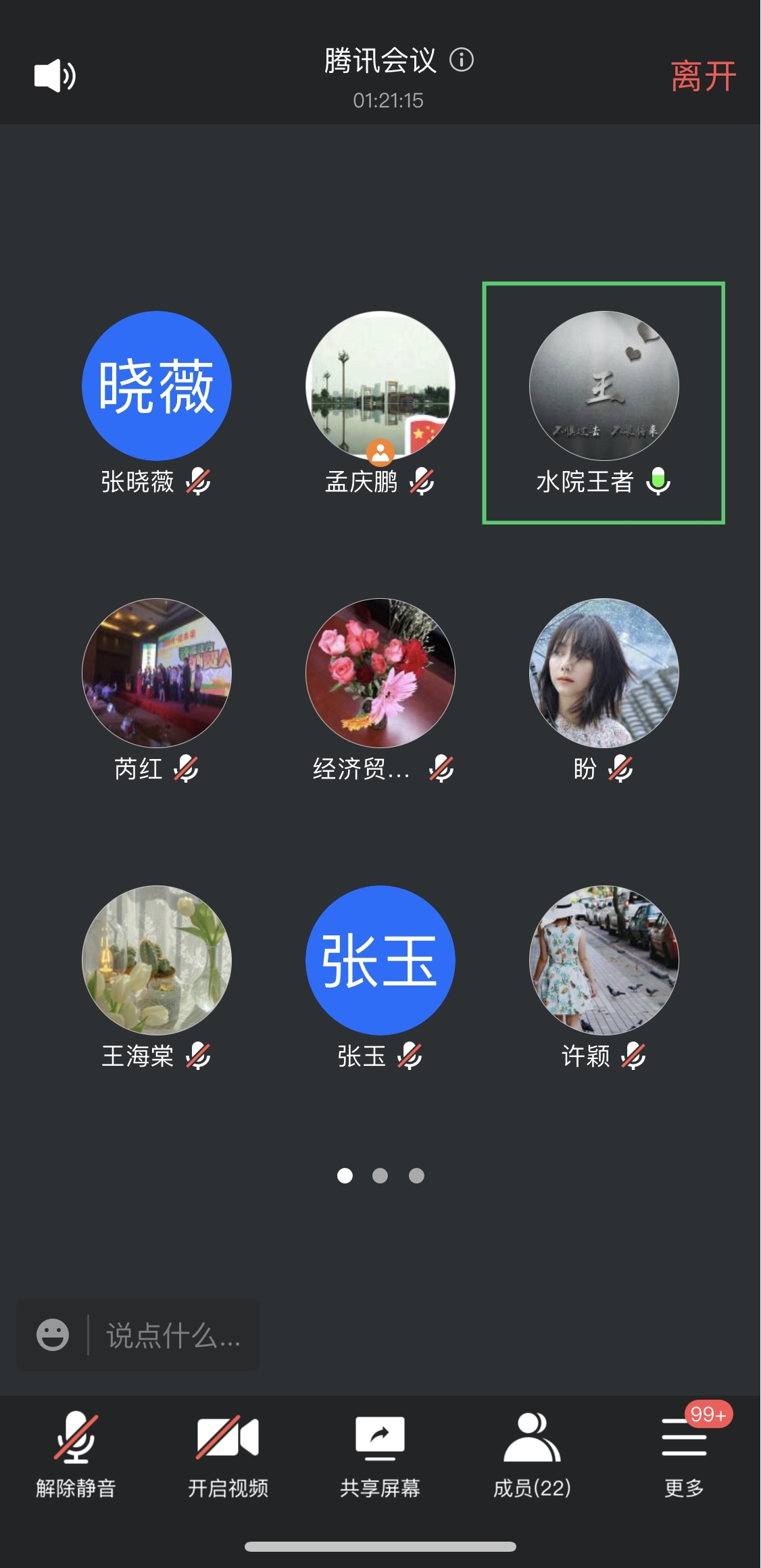Viewport: 761px width, 1568px height.
Task: Open the meeting info icon
Action: (462, 60)
